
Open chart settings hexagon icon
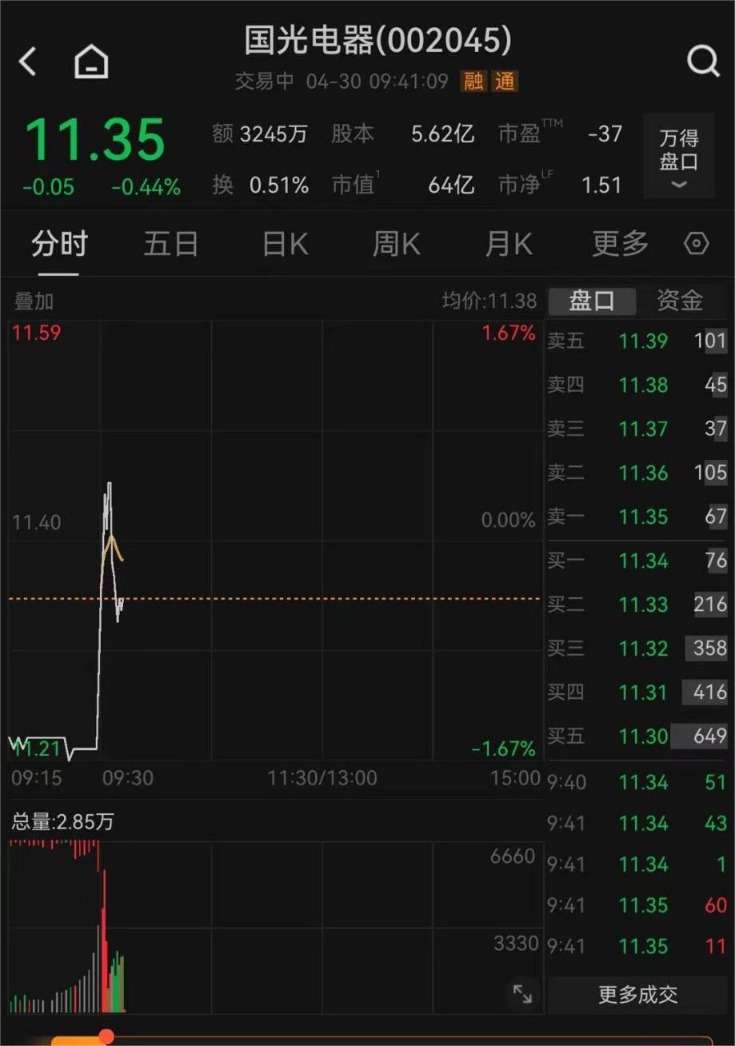(x=697, y=244)
